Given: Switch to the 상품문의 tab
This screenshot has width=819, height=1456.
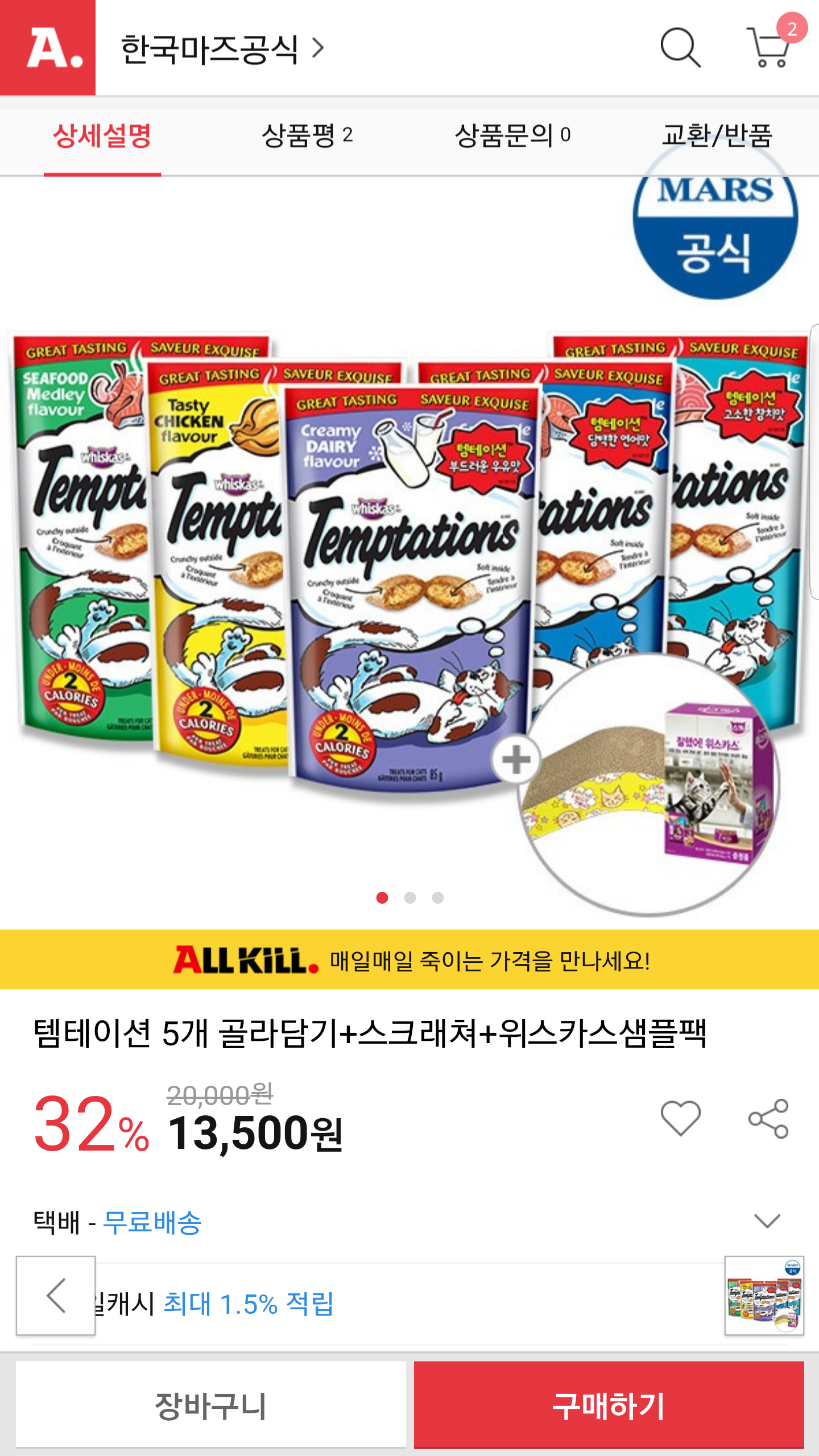Looking at the screenshot, I should (x=512, y=136).
